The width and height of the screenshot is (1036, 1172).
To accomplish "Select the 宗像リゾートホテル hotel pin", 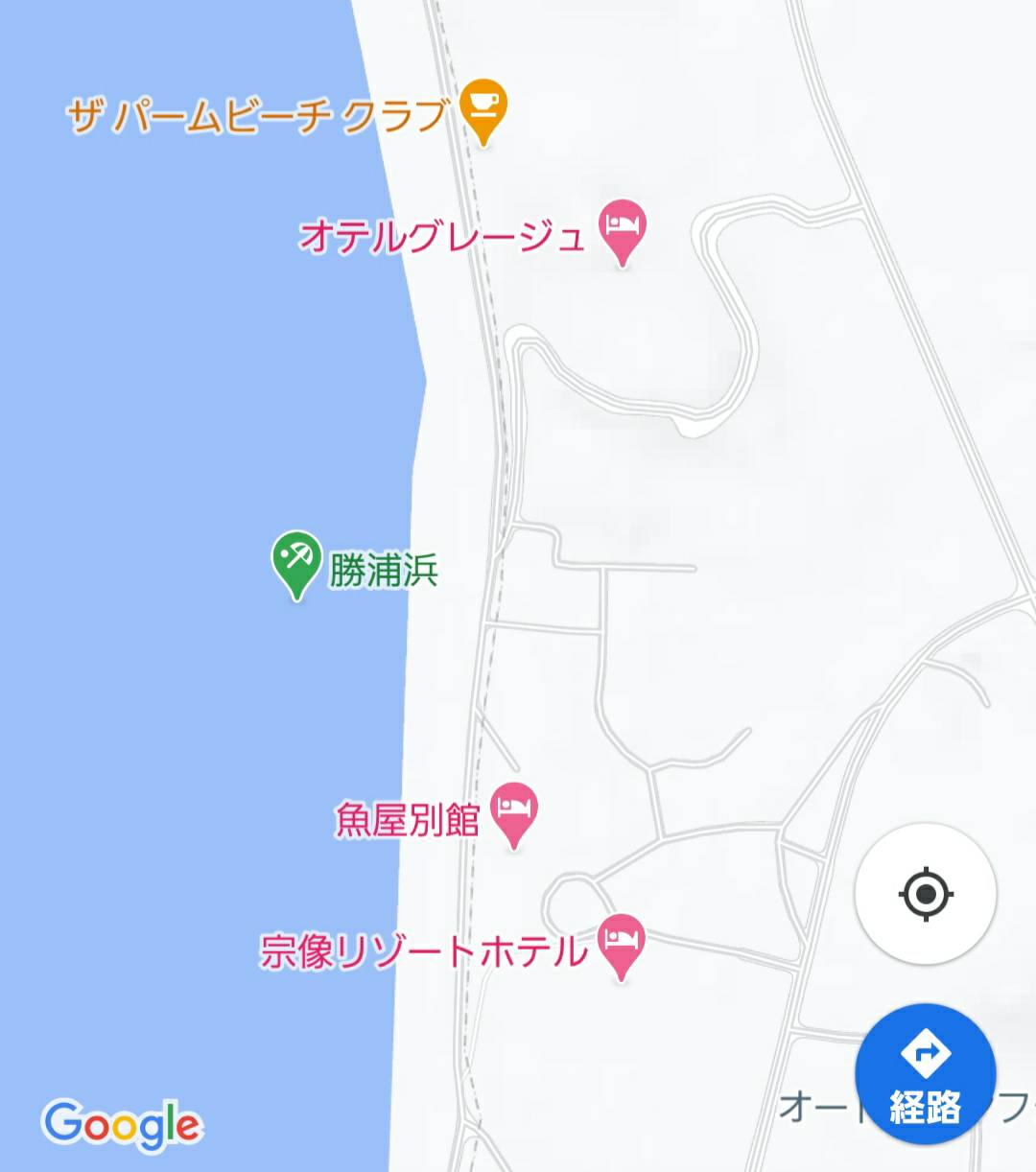I will 621,941.
